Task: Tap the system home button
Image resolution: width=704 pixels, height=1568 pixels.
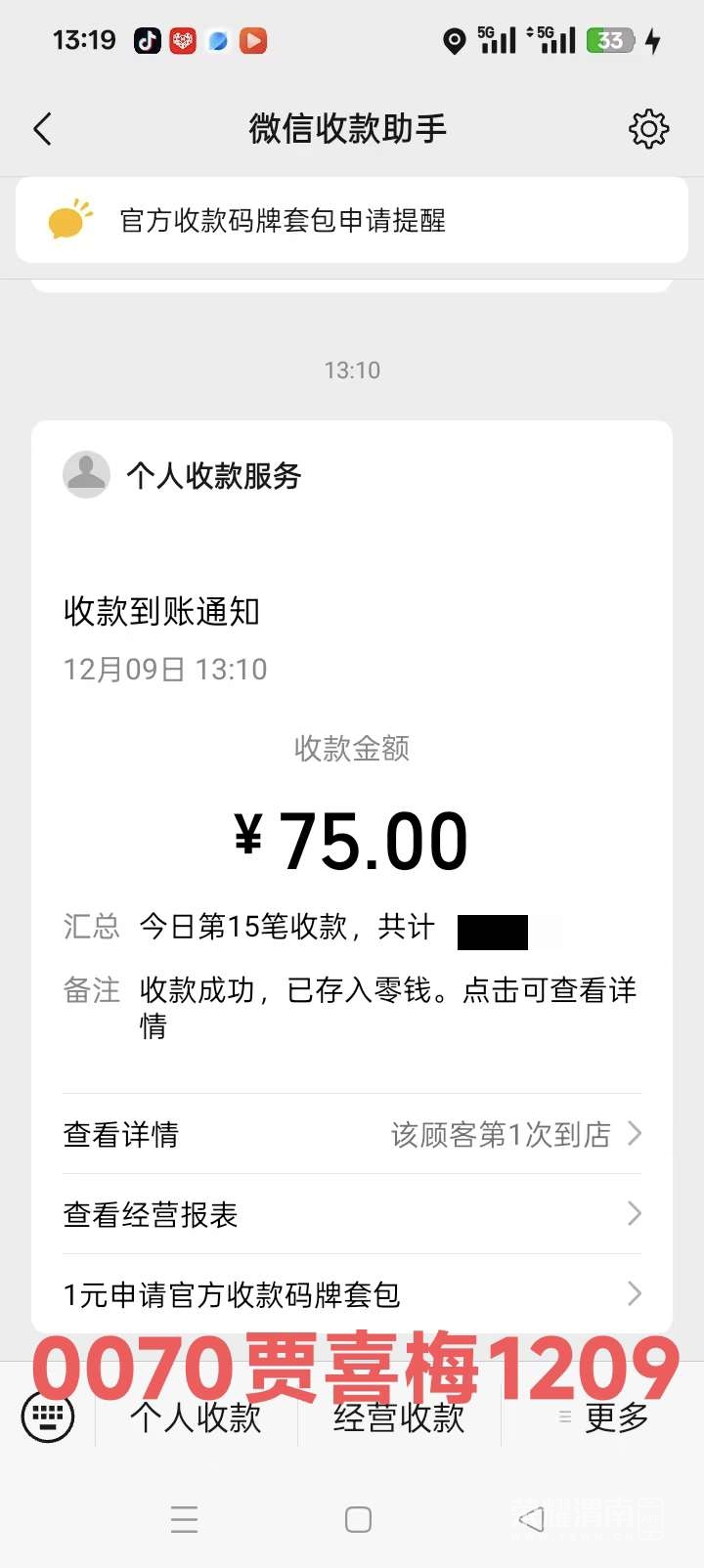Action: point(358,1519)
